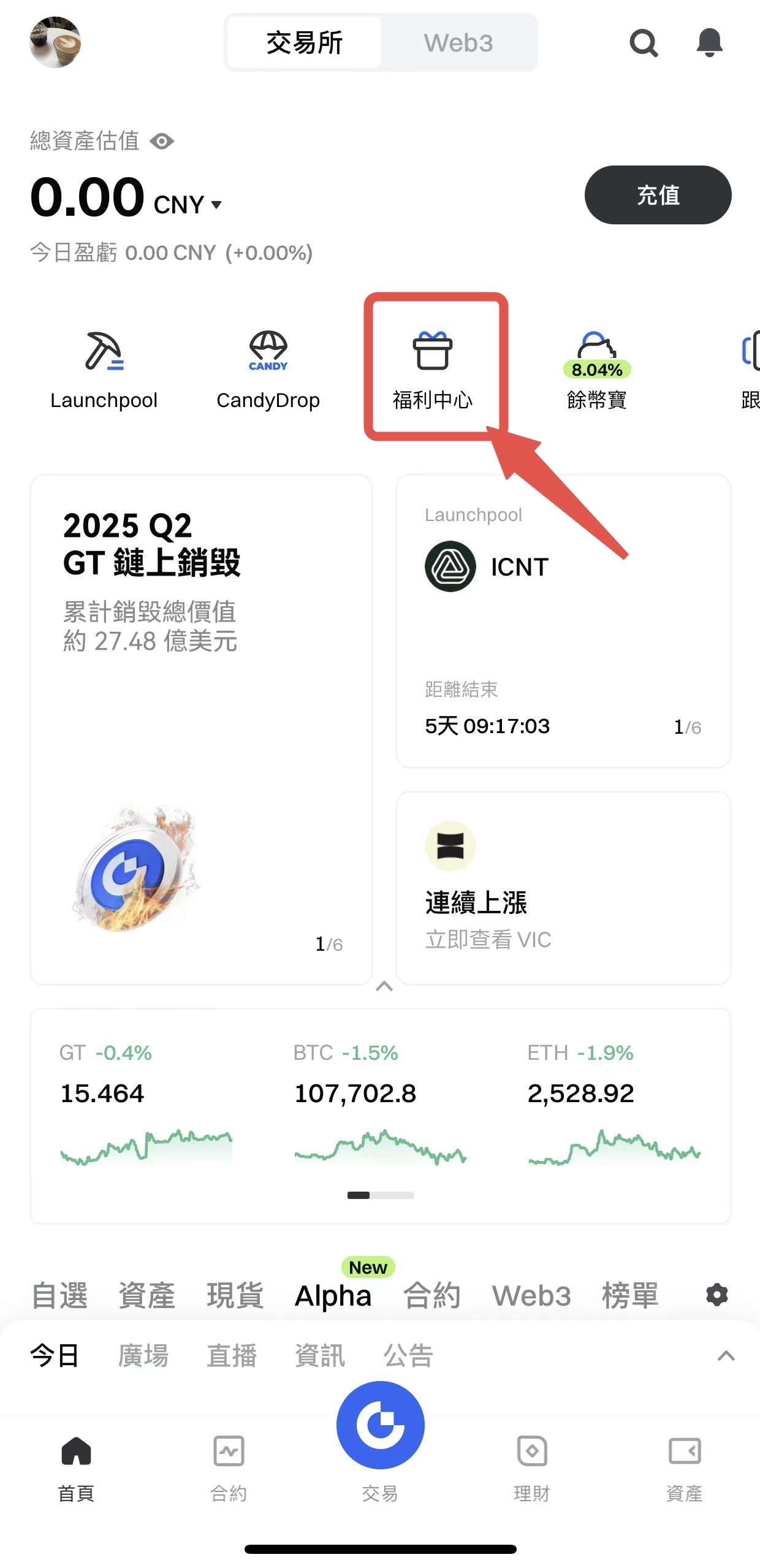Open the Launchpool feature icon

point(104,368)
